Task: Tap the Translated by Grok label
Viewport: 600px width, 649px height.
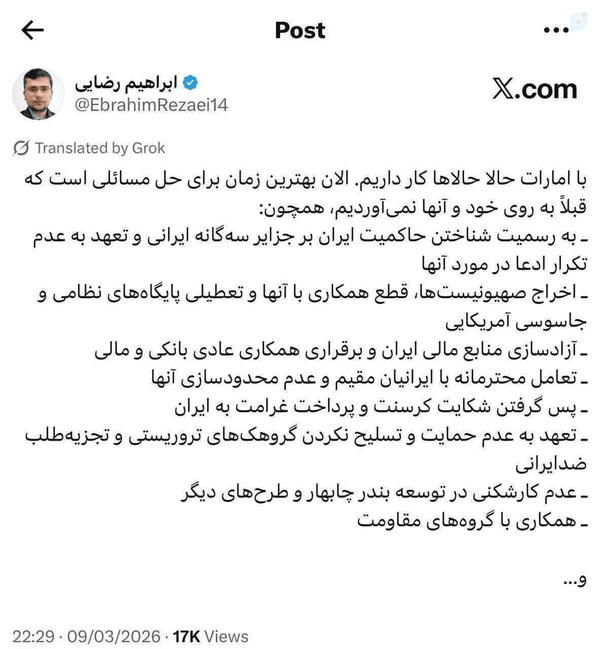Action: pos(89,148)
